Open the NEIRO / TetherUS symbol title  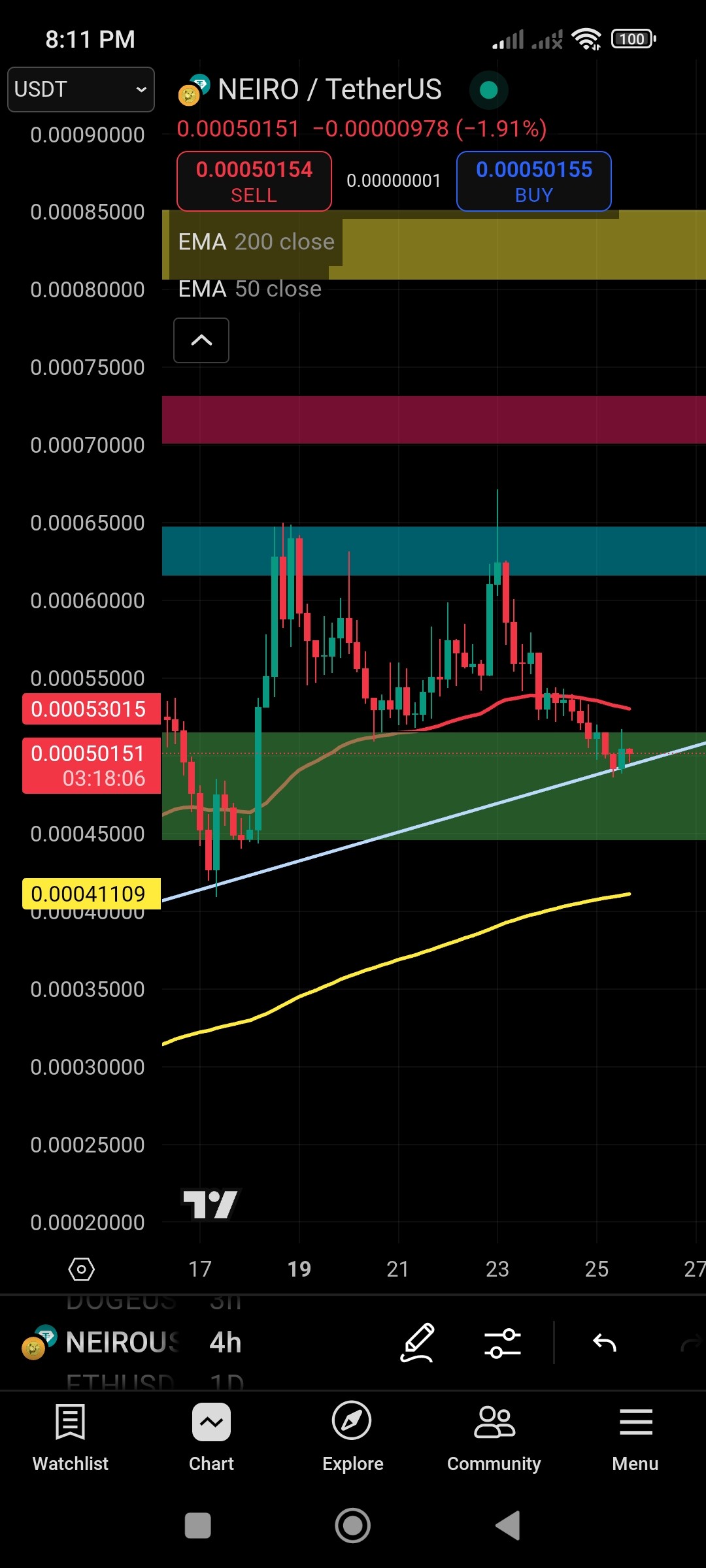pos(329,90)
